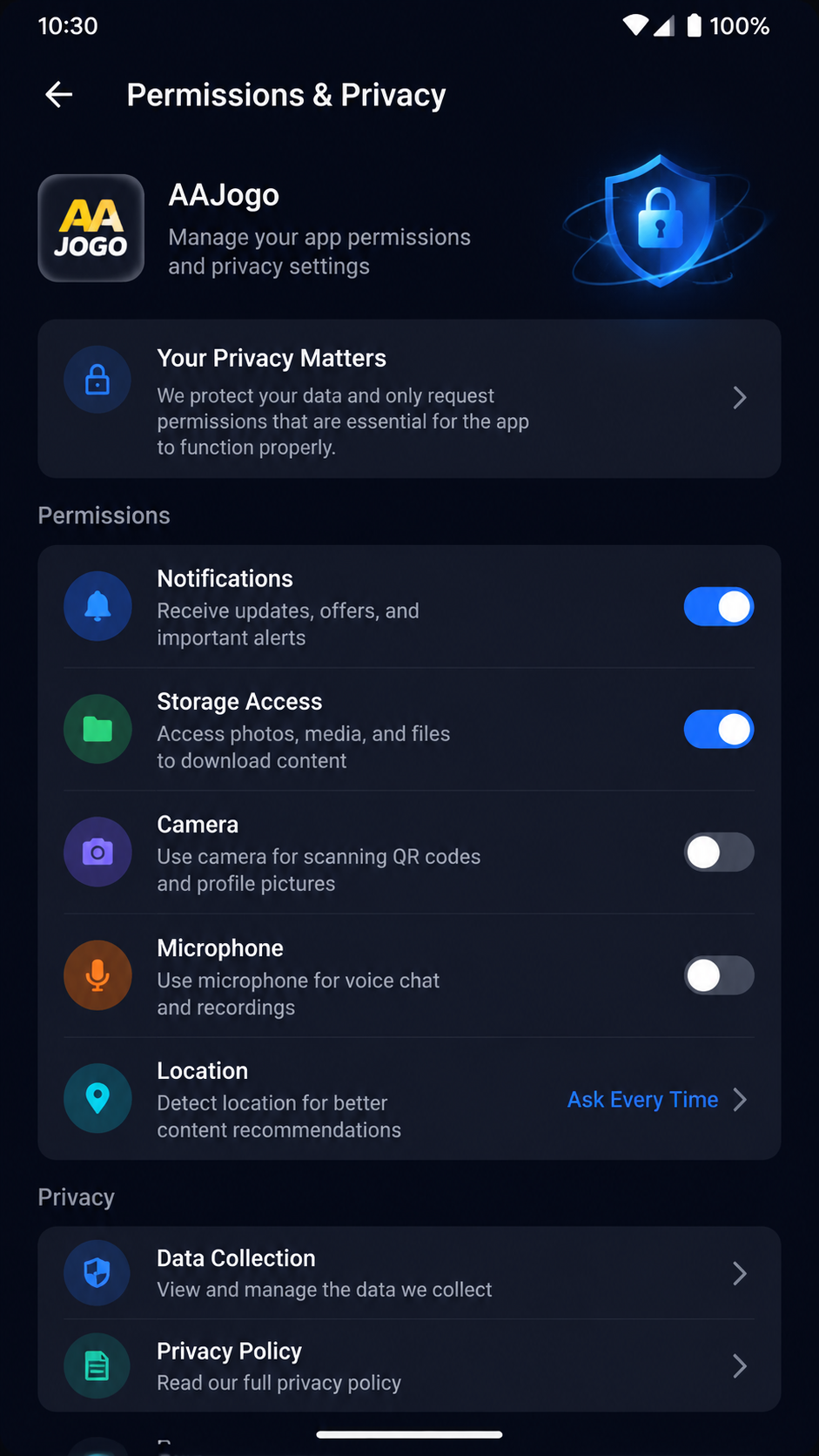
Task: Enable the Camera permission switch
Action: (719, 853)
